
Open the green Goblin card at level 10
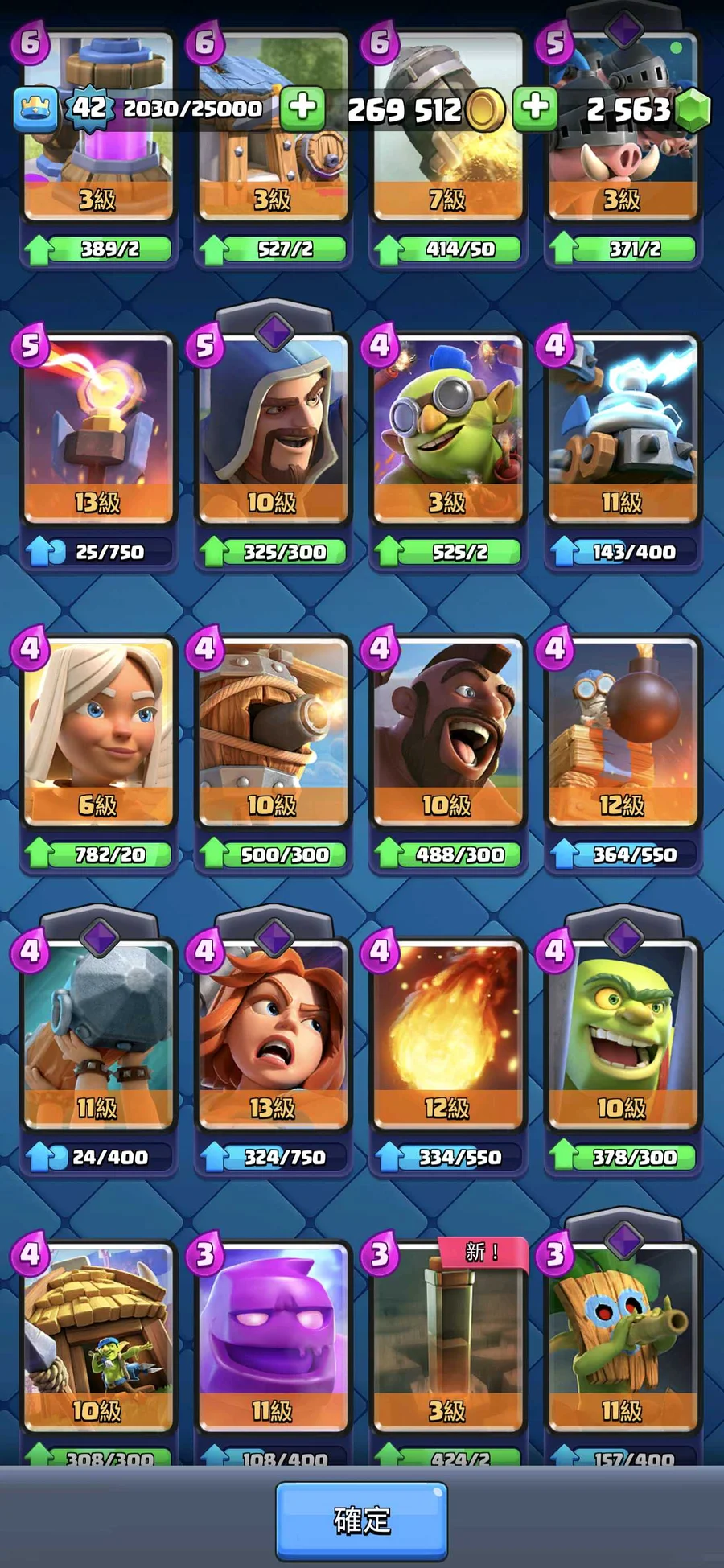pyautogui.click(x=621, y=1030)
